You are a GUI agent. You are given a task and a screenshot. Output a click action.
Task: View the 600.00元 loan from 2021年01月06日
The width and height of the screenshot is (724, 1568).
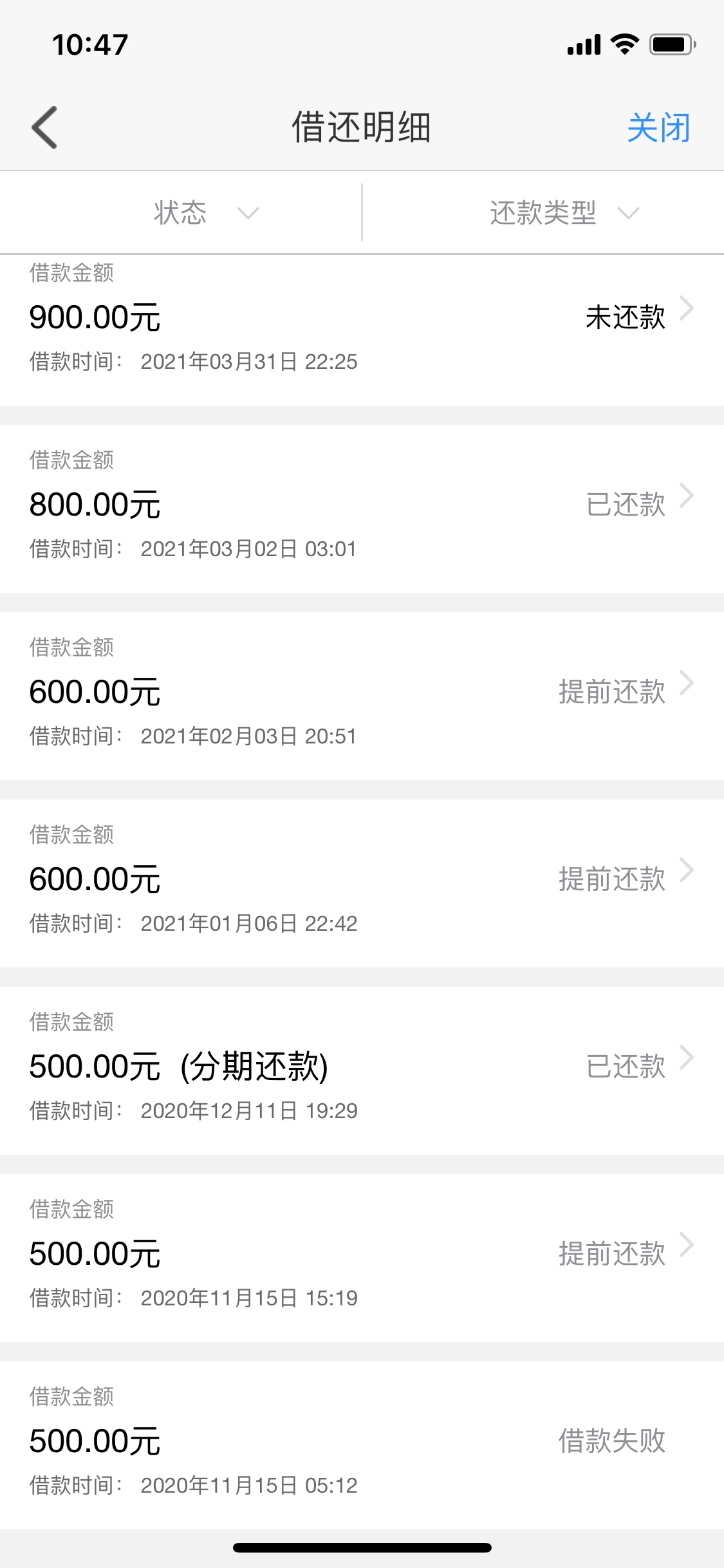(362, 884)
